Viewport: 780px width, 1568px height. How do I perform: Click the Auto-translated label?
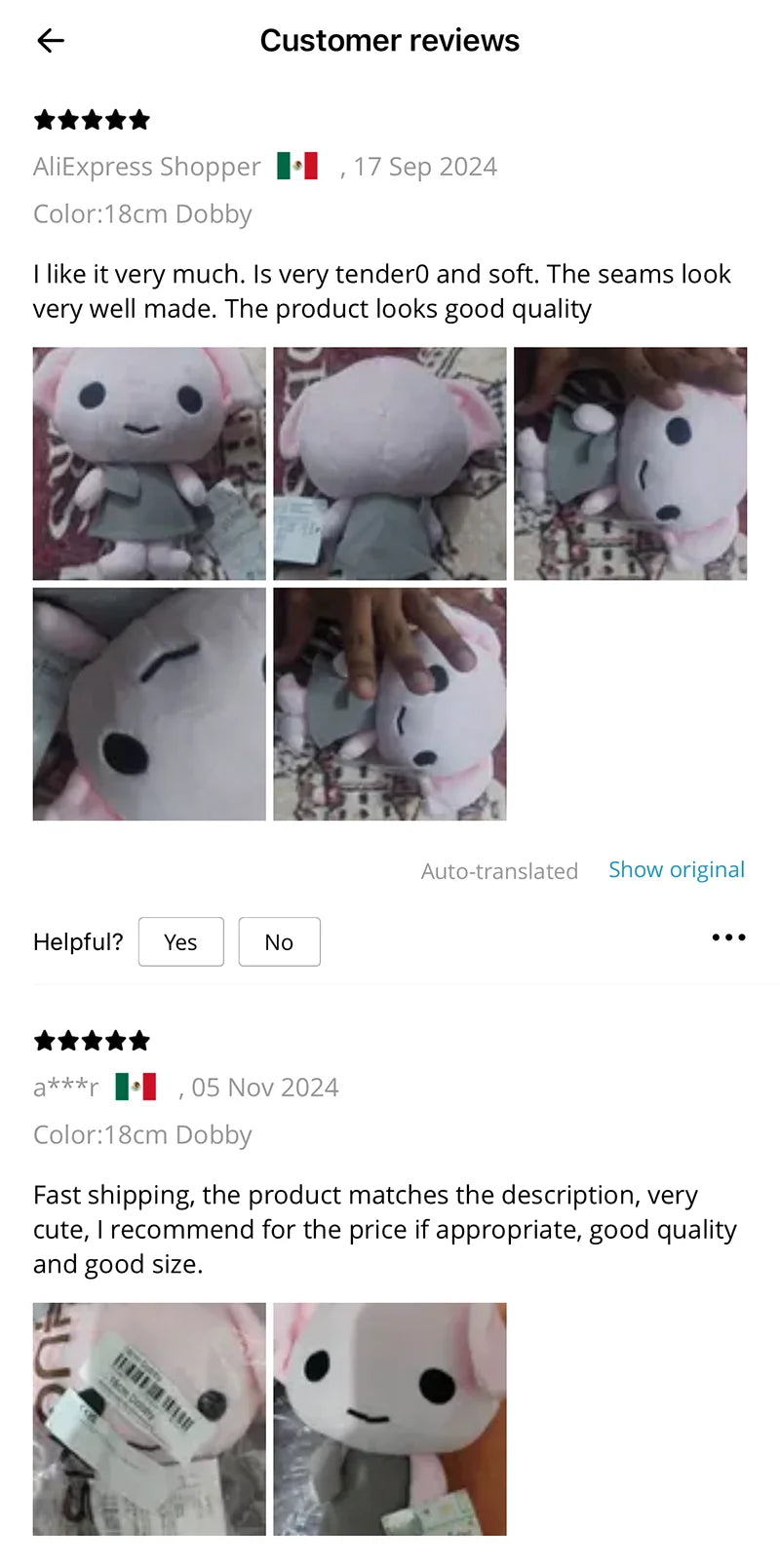pyautogui.click(x=499, y=870)
